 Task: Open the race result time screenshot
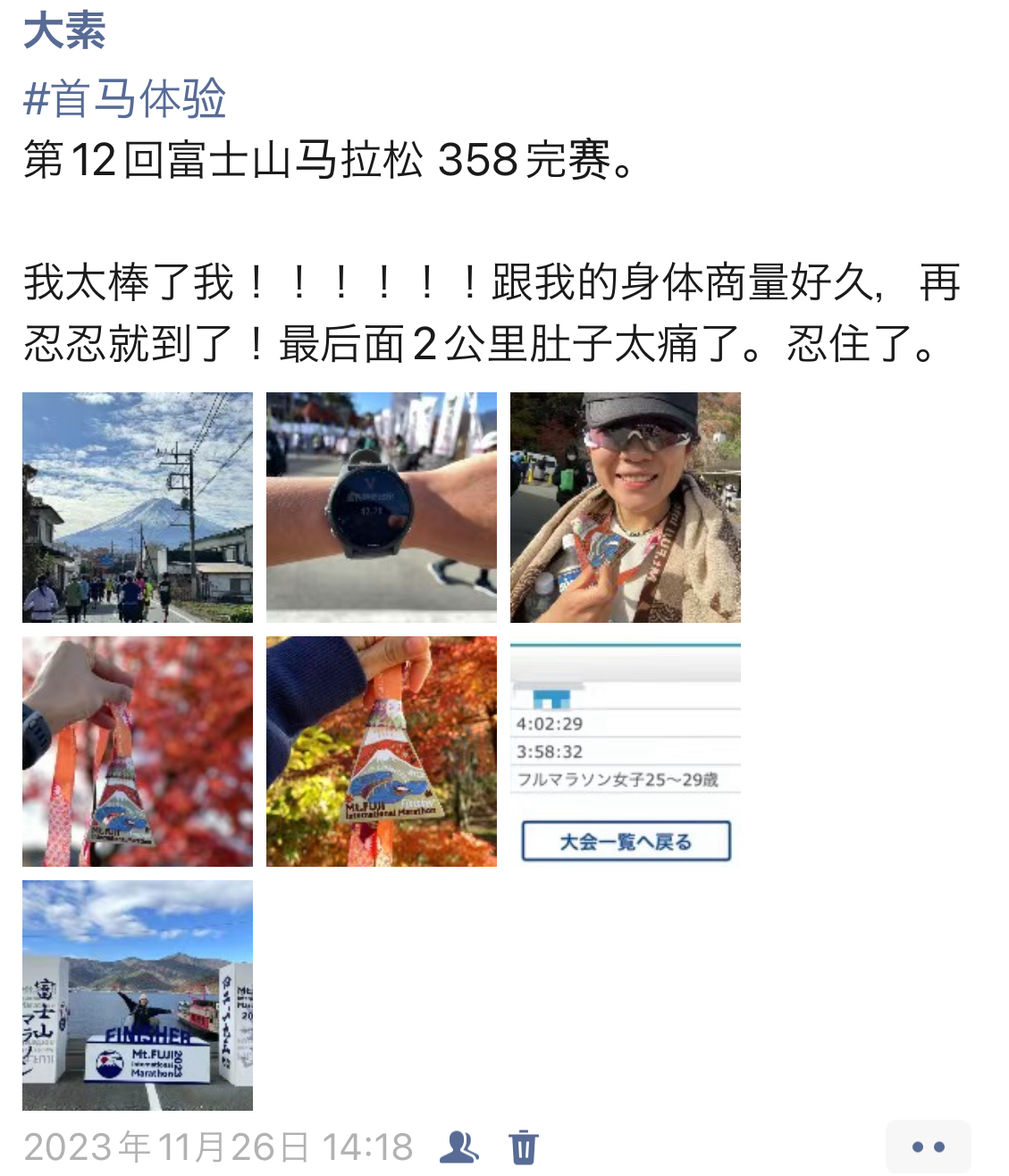tap(626, 752)
